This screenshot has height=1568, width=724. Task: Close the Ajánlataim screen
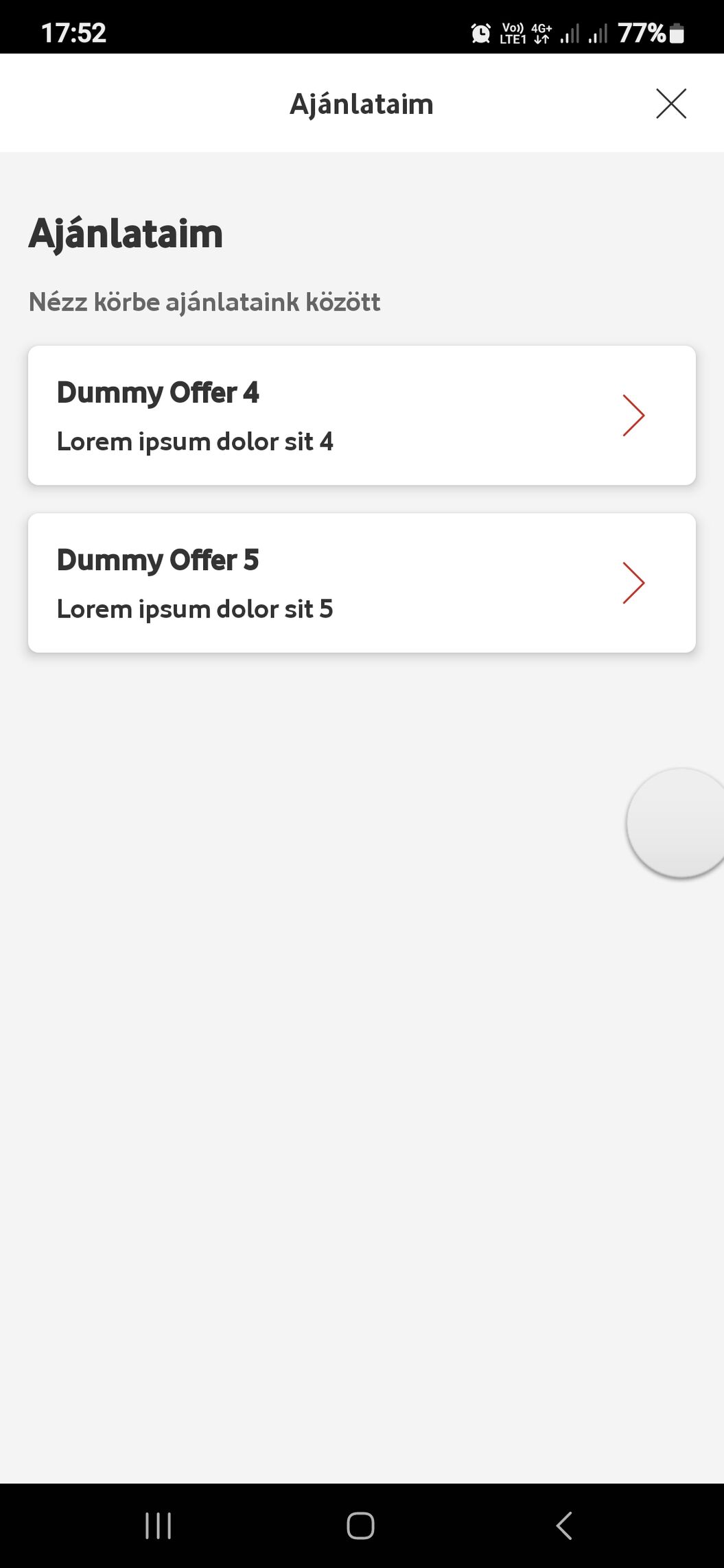[670, 104]
